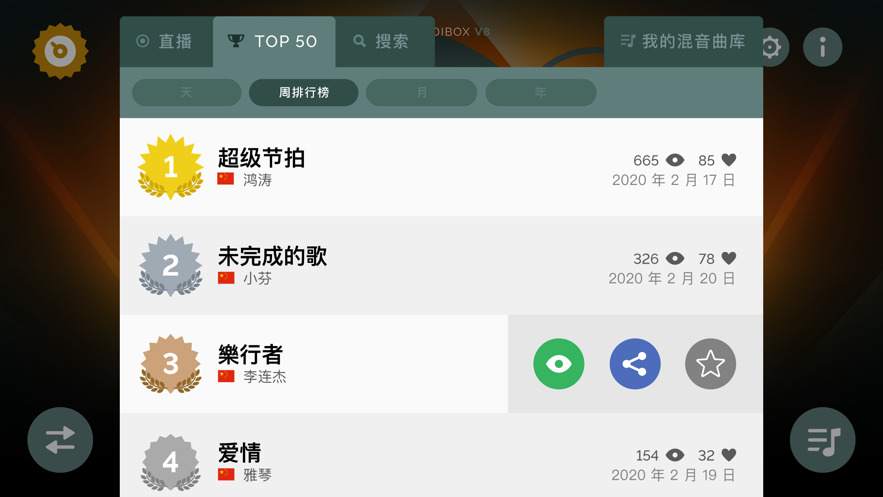883x497 pixels.
Task: Add 樂行者 to favorites with the star
Action: pyautogui.click(x=710, y=363)
